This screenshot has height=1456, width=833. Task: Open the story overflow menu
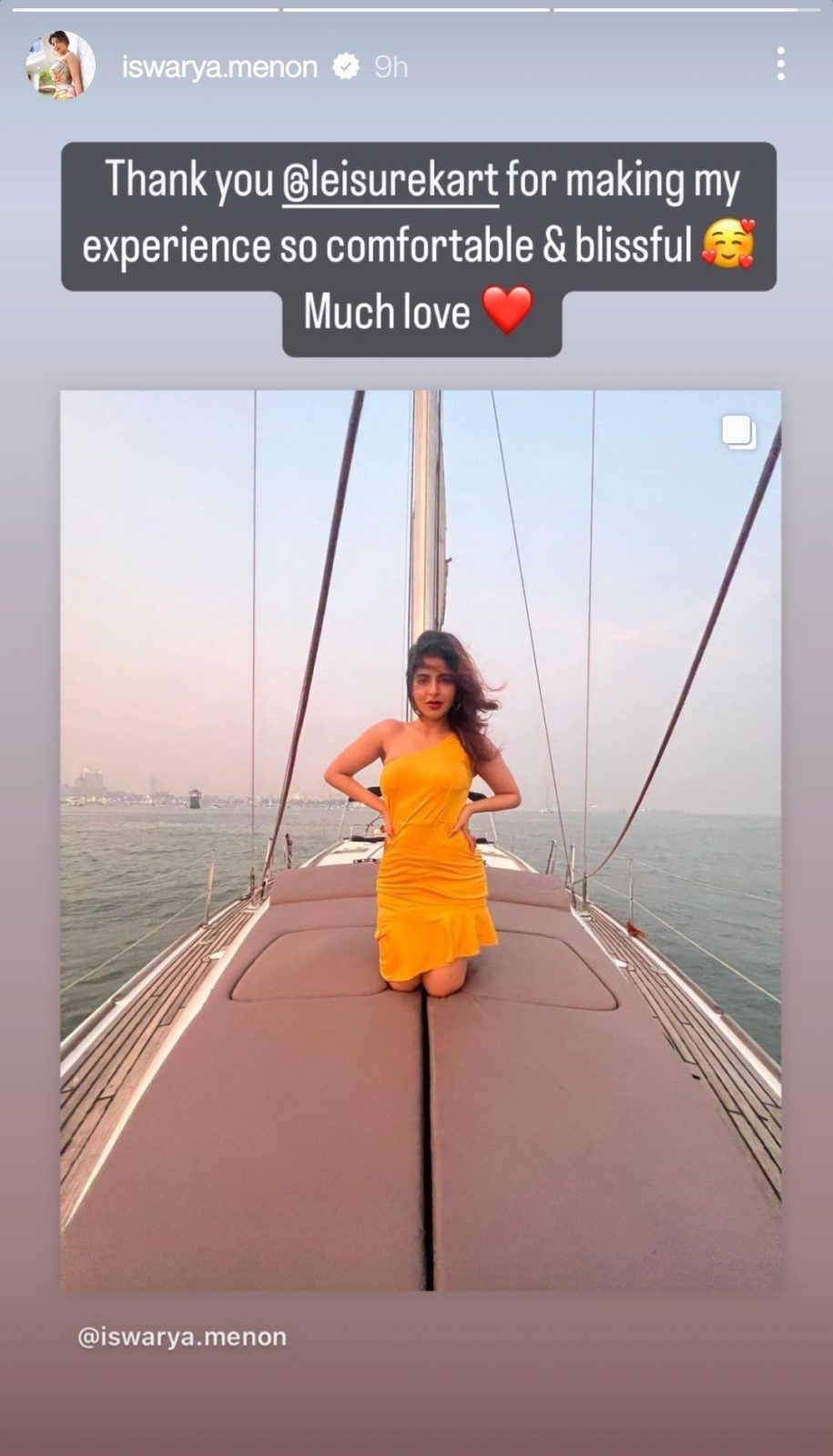pyautogui.click(x=780, y=65)
